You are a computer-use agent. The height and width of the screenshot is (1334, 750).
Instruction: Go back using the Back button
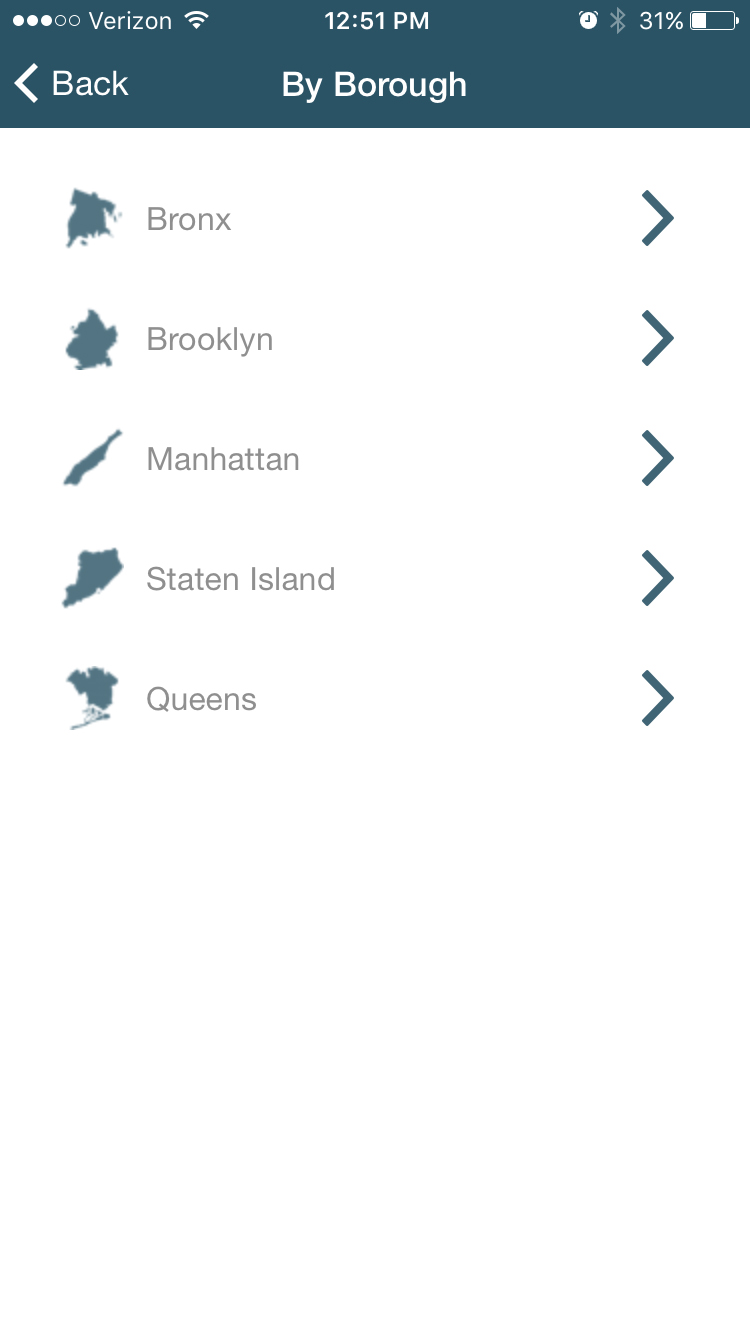point(72,84)
